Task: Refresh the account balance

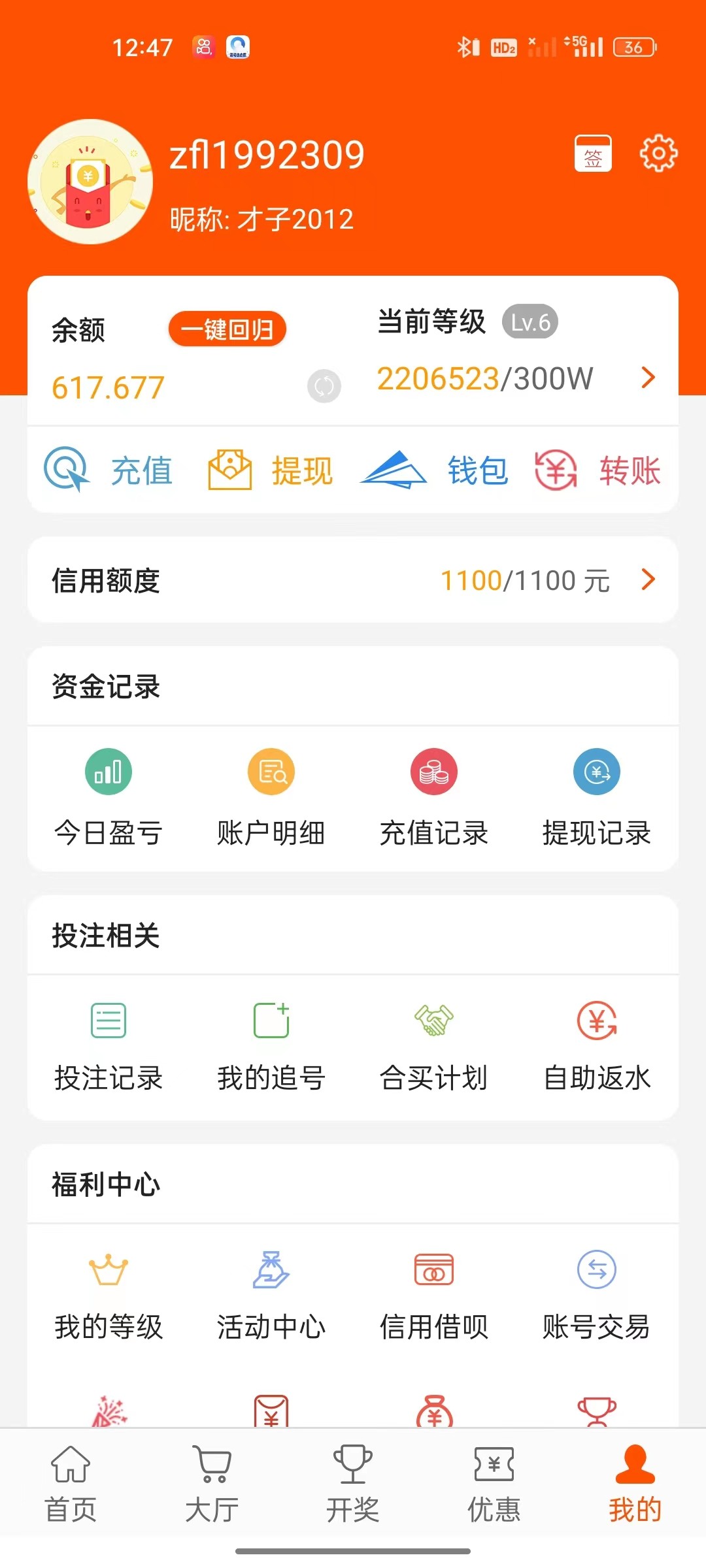Action: click(x=324, y=386)
